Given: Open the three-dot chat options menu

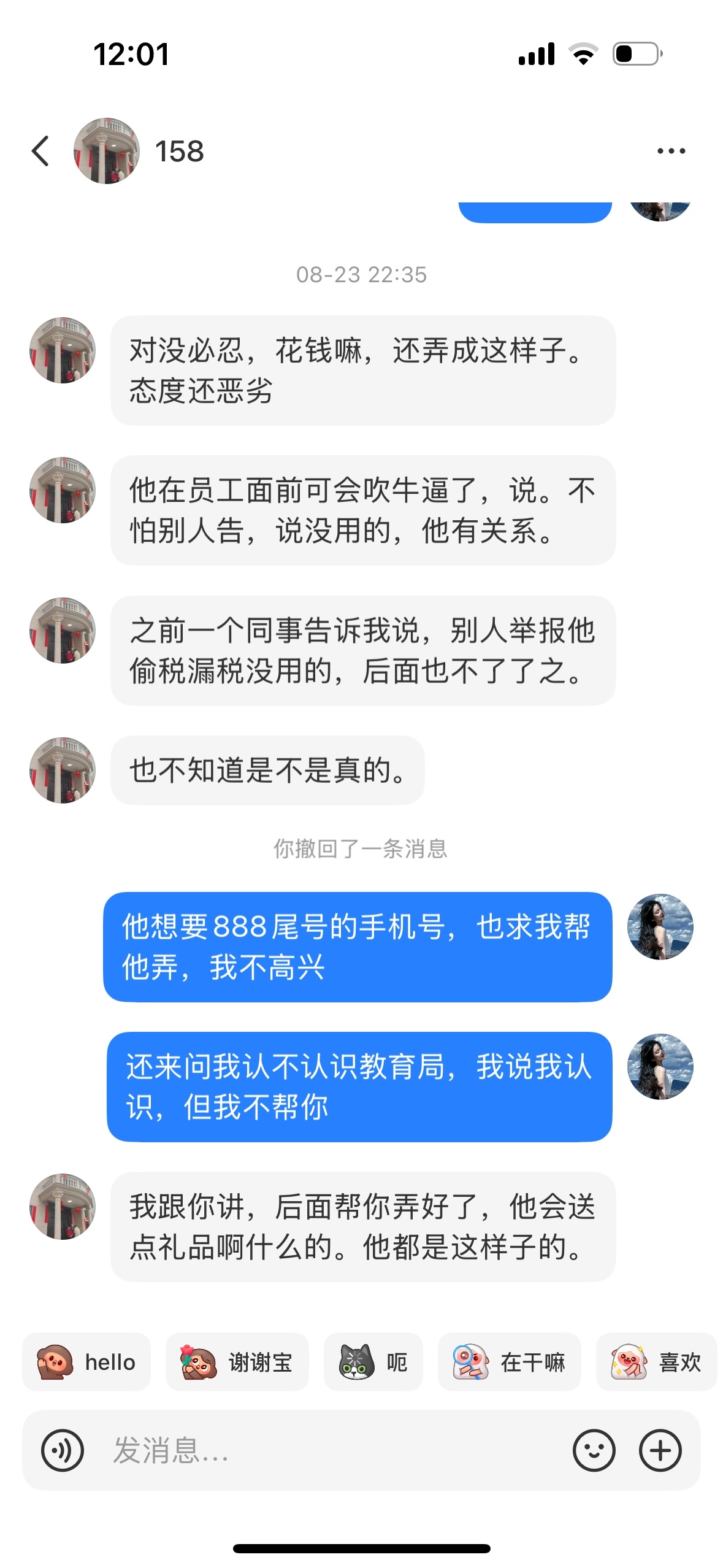Looking at the screenshot, I should point(671,151).
